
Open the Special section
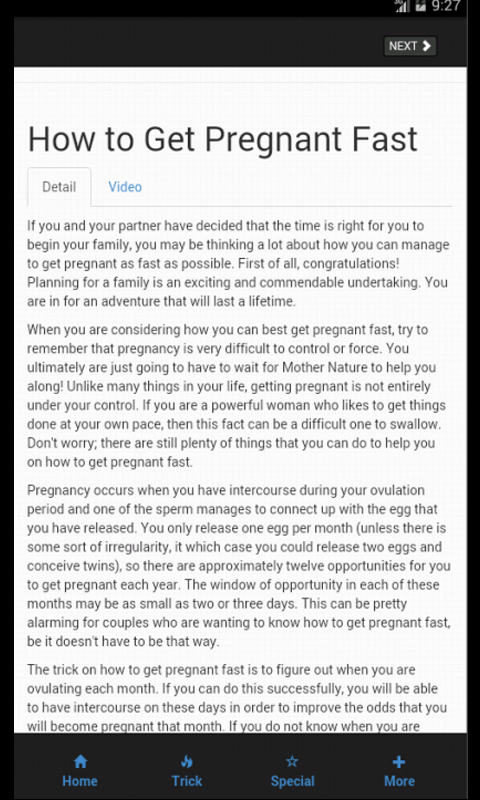point(292,771)
